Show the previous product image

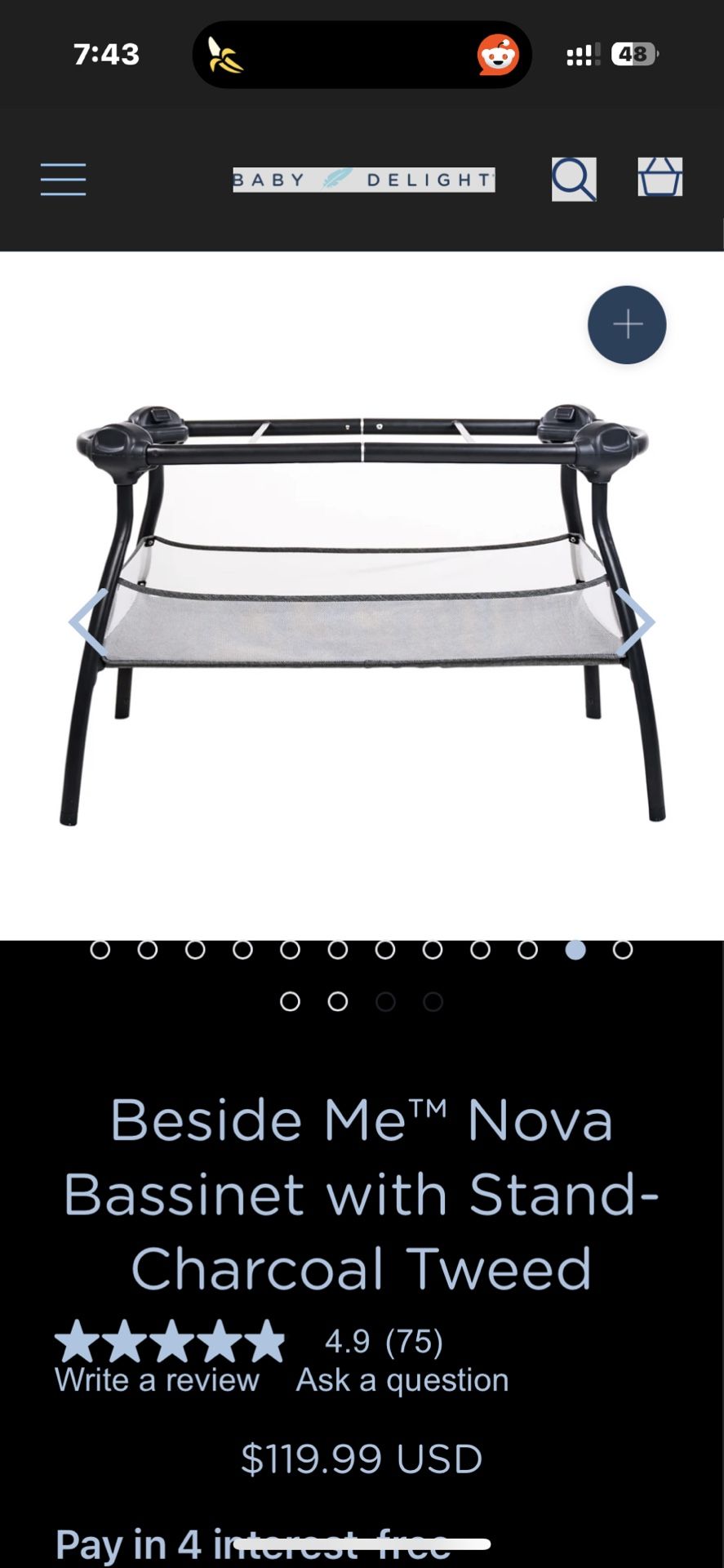[x=88, y=622]
